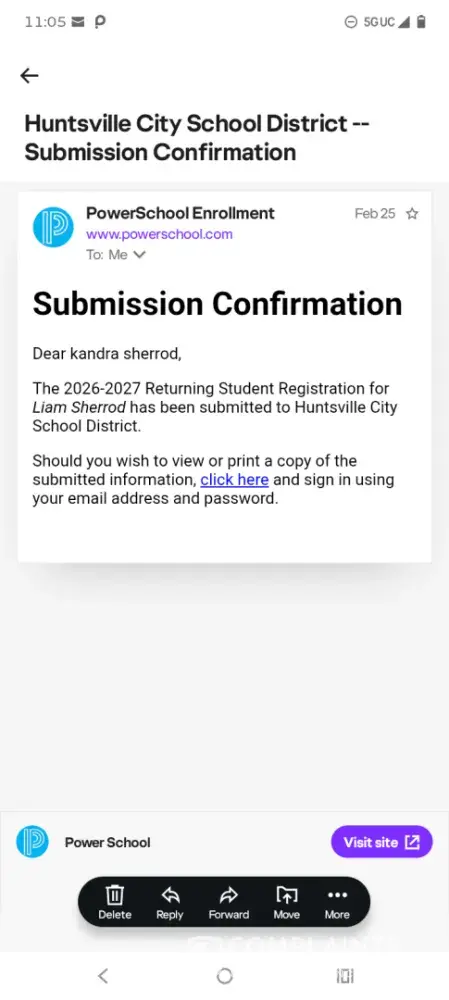Image resolution: width=449 pixels, height=1000 pixels.
Task: Go back using the top-left arrow
Action: pyautogui.click(x=29, y=76)
